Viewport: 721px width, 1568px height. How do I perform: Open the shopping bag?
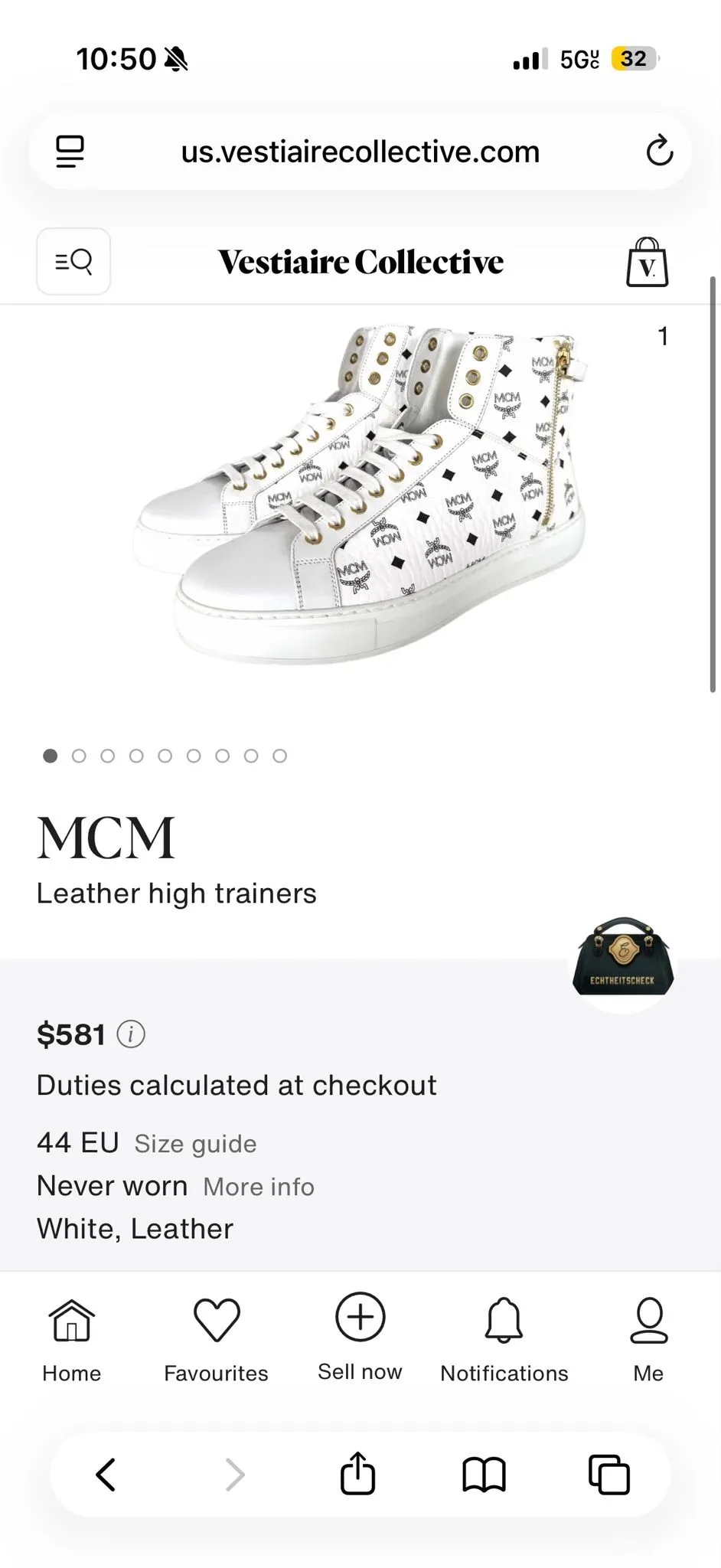[648, 263]
